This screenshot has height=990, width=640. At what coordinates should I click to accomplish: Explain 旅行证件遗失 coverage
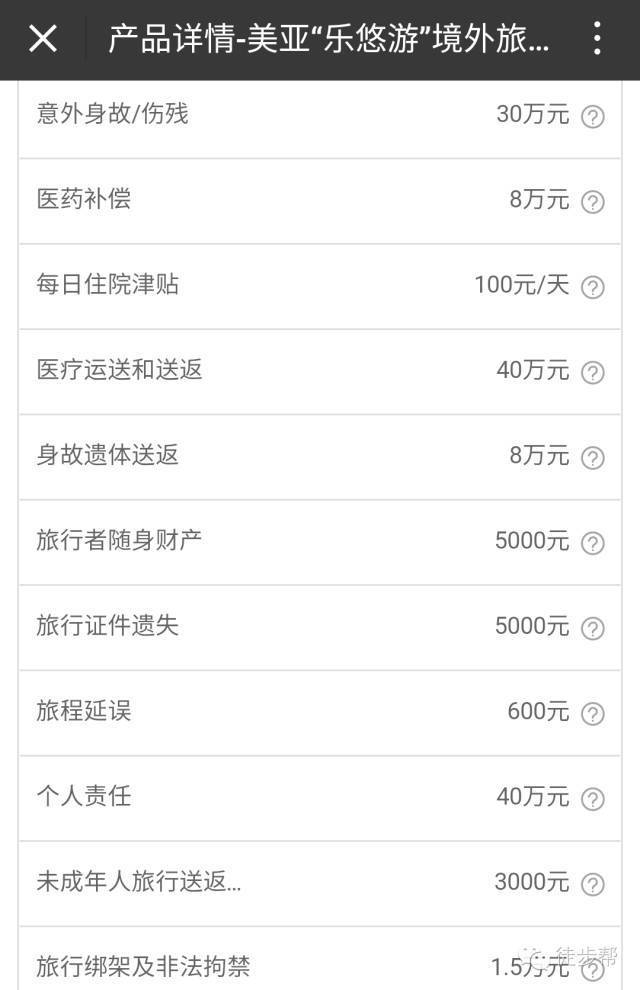[x=593, y=628]
